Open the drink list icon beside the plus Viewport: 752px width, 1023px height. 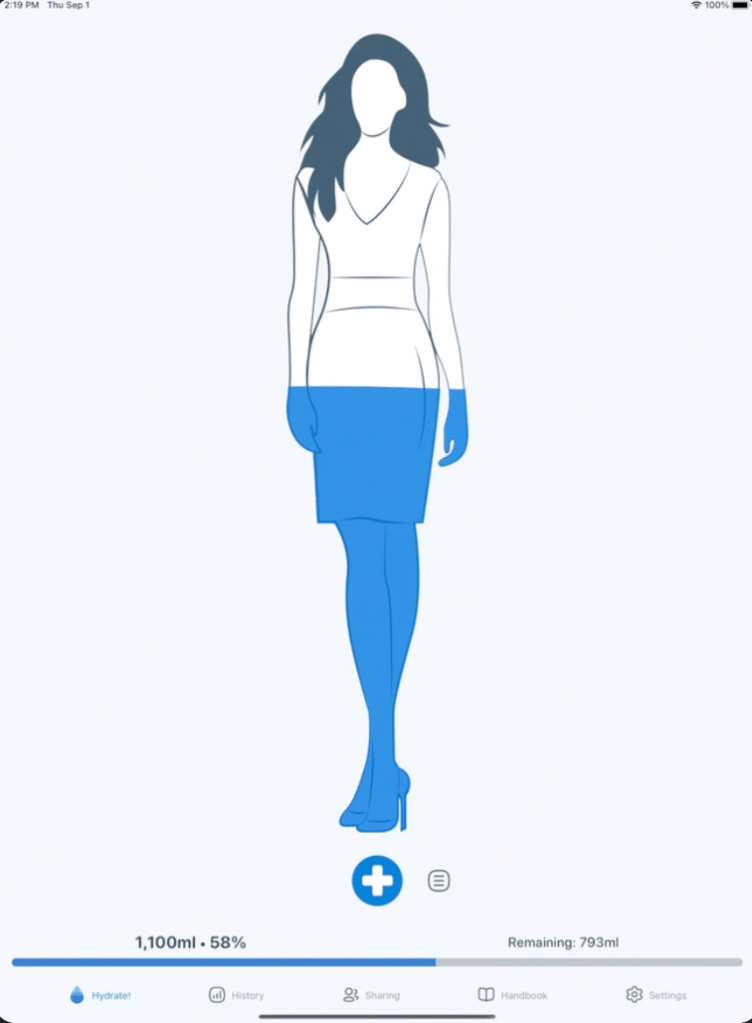pos(439,881)
